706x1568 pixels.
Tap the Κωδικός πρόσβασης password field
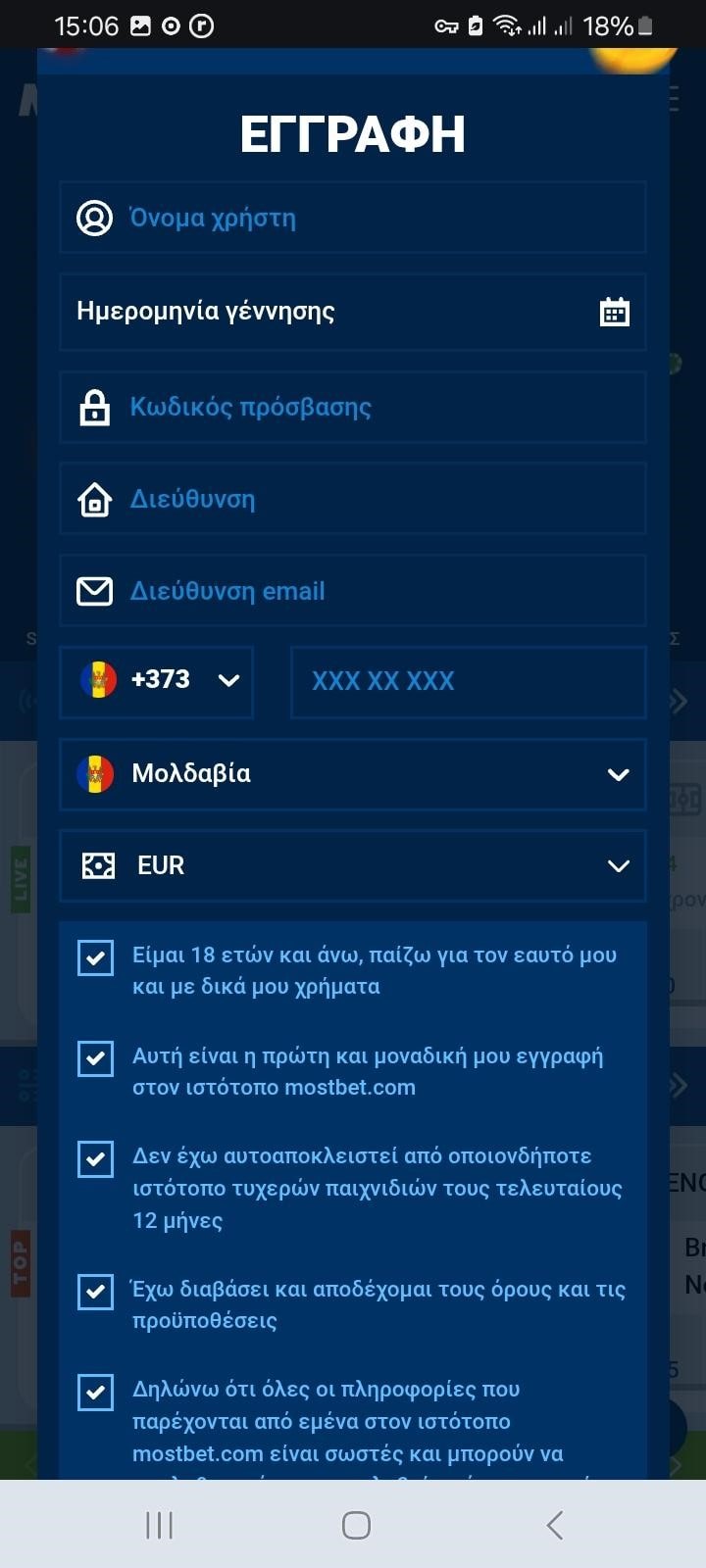click(353, 407)
